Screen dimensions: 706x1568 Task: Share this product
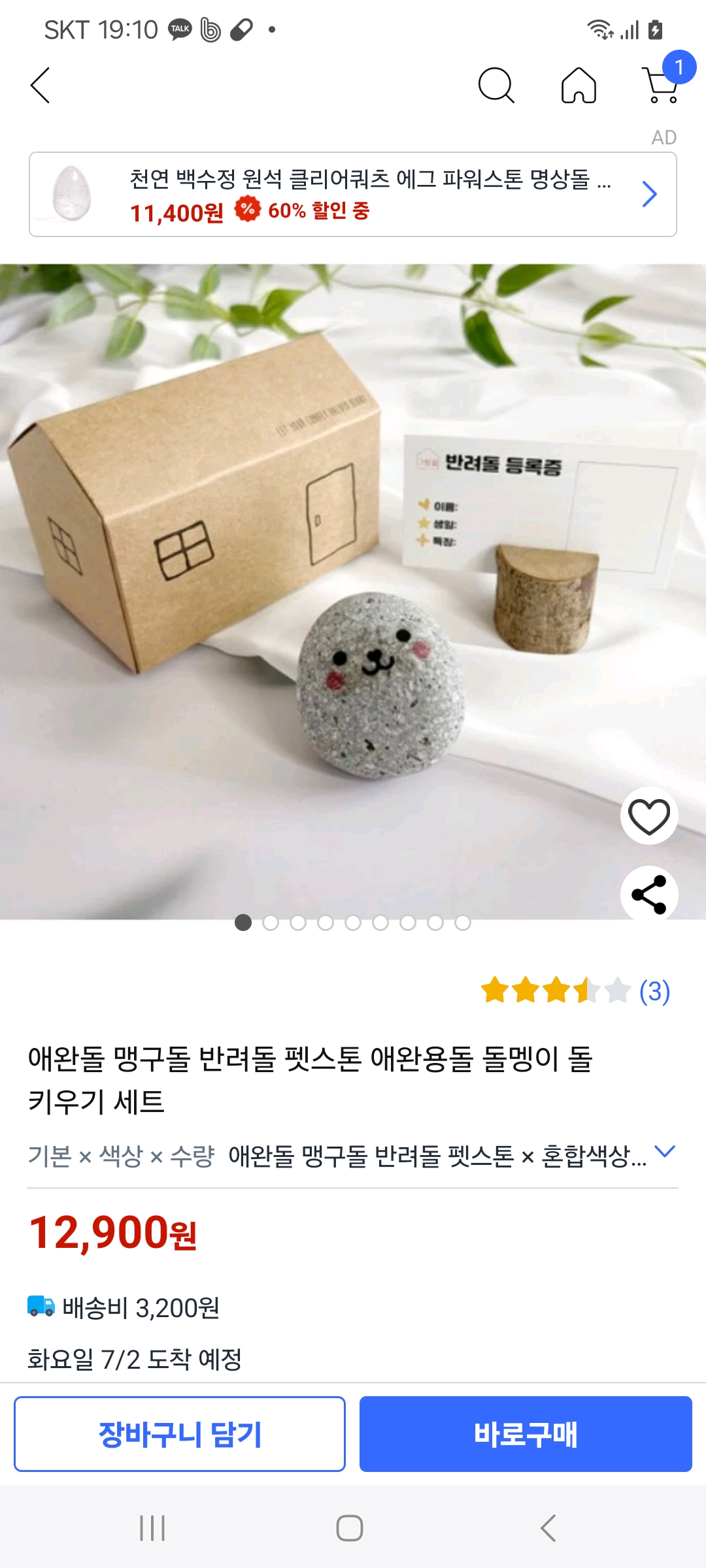pos(649,894)
